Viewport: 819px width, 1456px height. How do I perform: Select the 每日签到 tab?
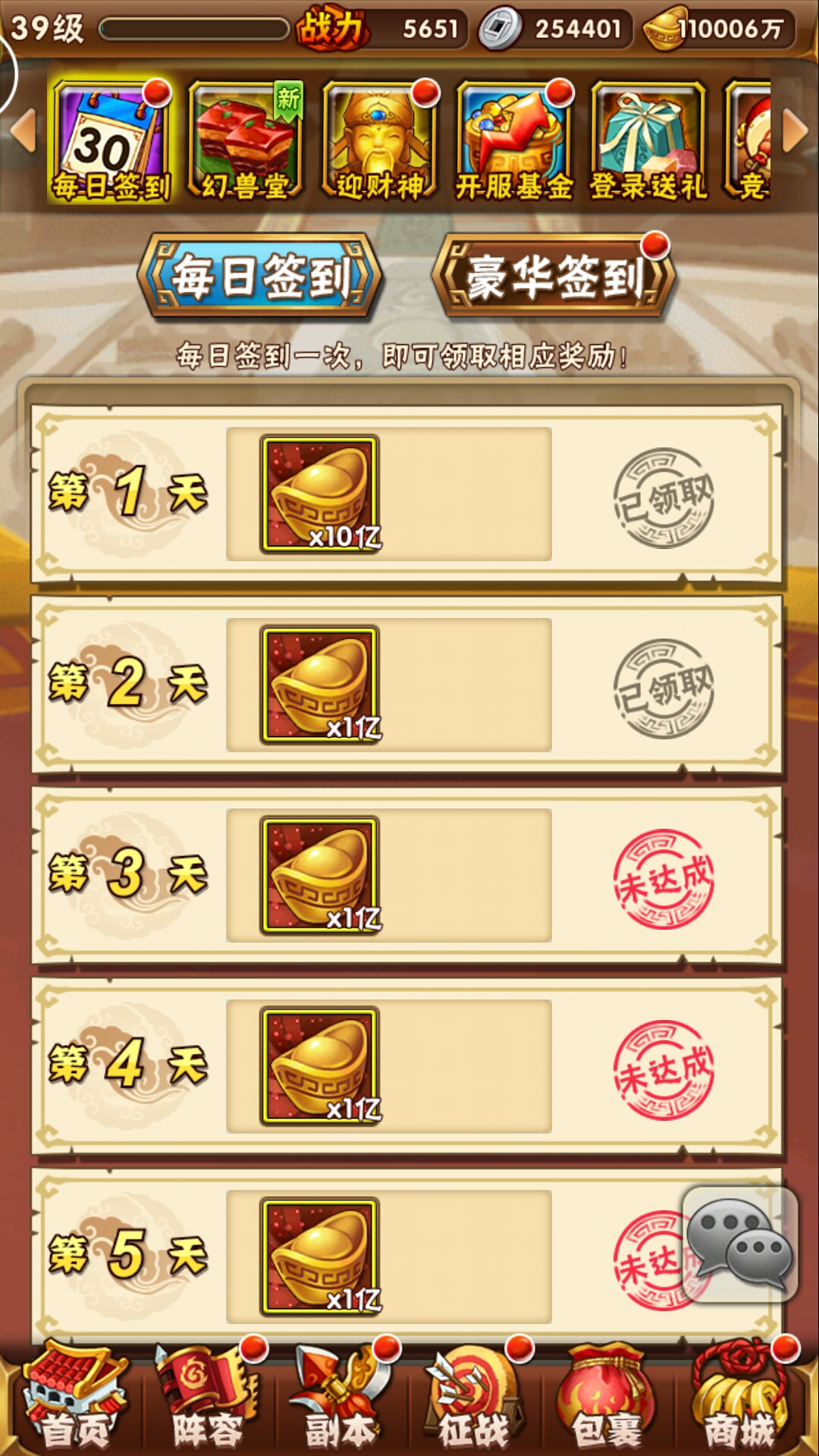[x=259, y=276]
